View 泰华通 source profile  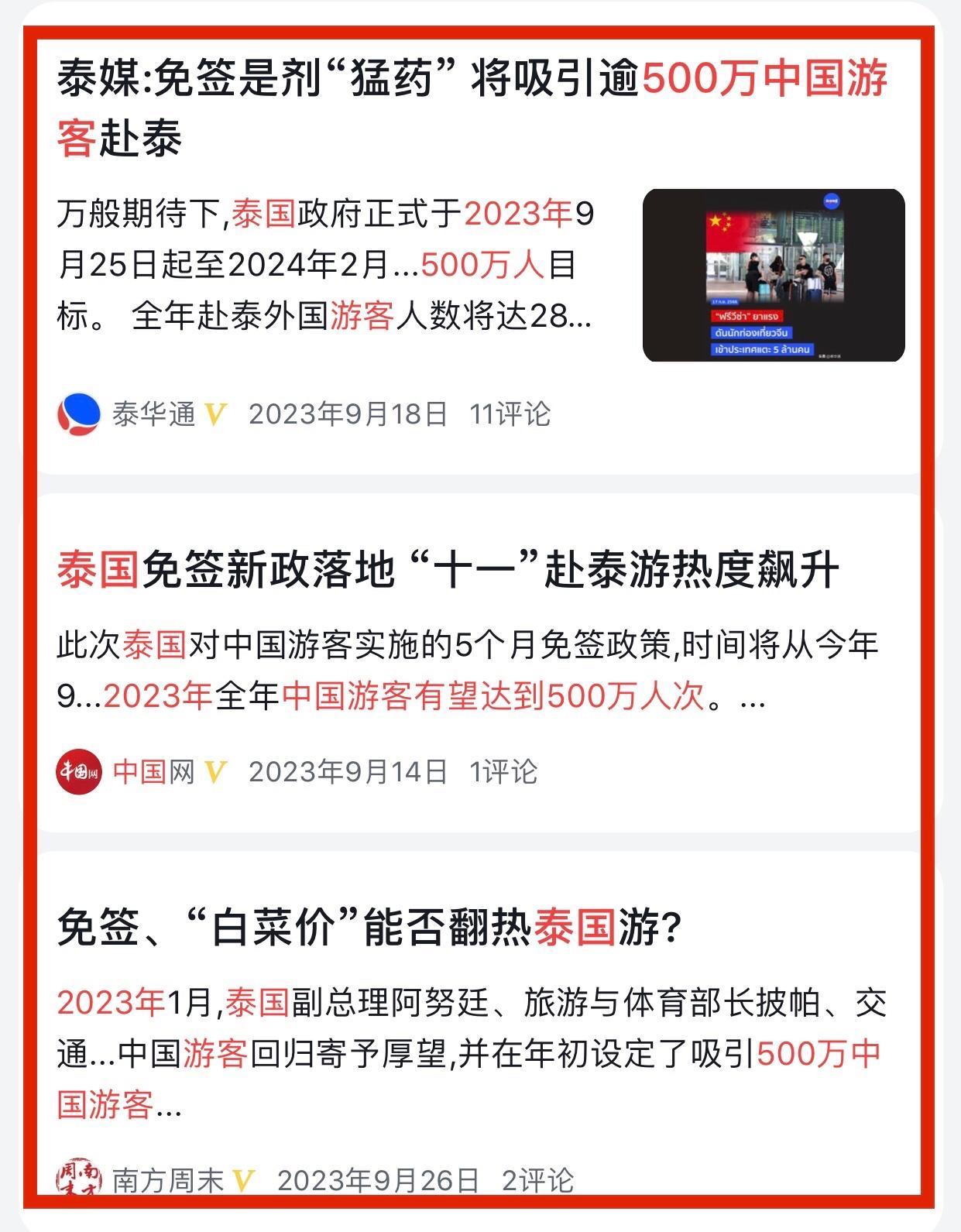point(153,414)
